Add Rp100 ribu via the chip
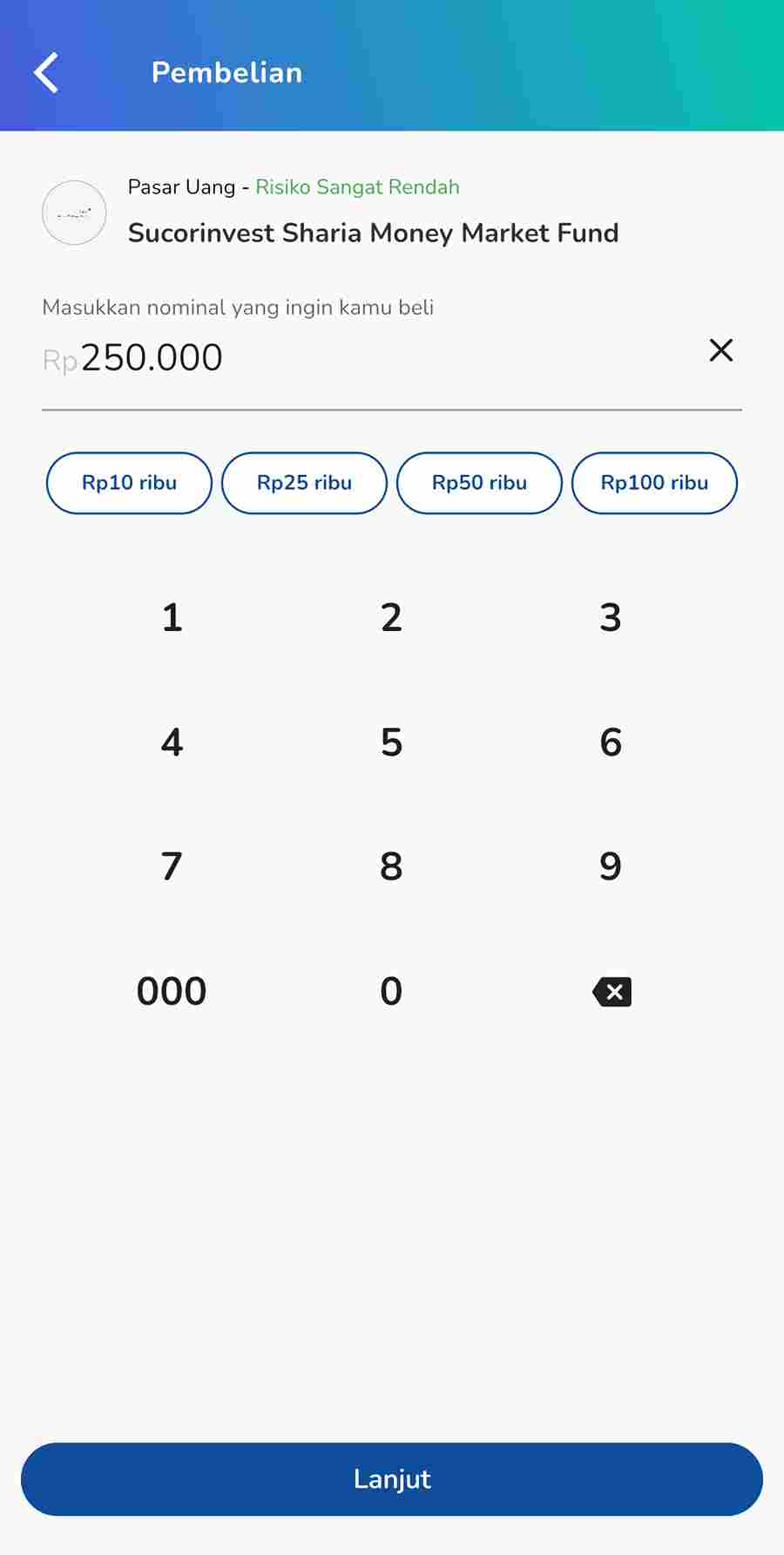The height and width of the screenshot is (1555, 784). 654,483
